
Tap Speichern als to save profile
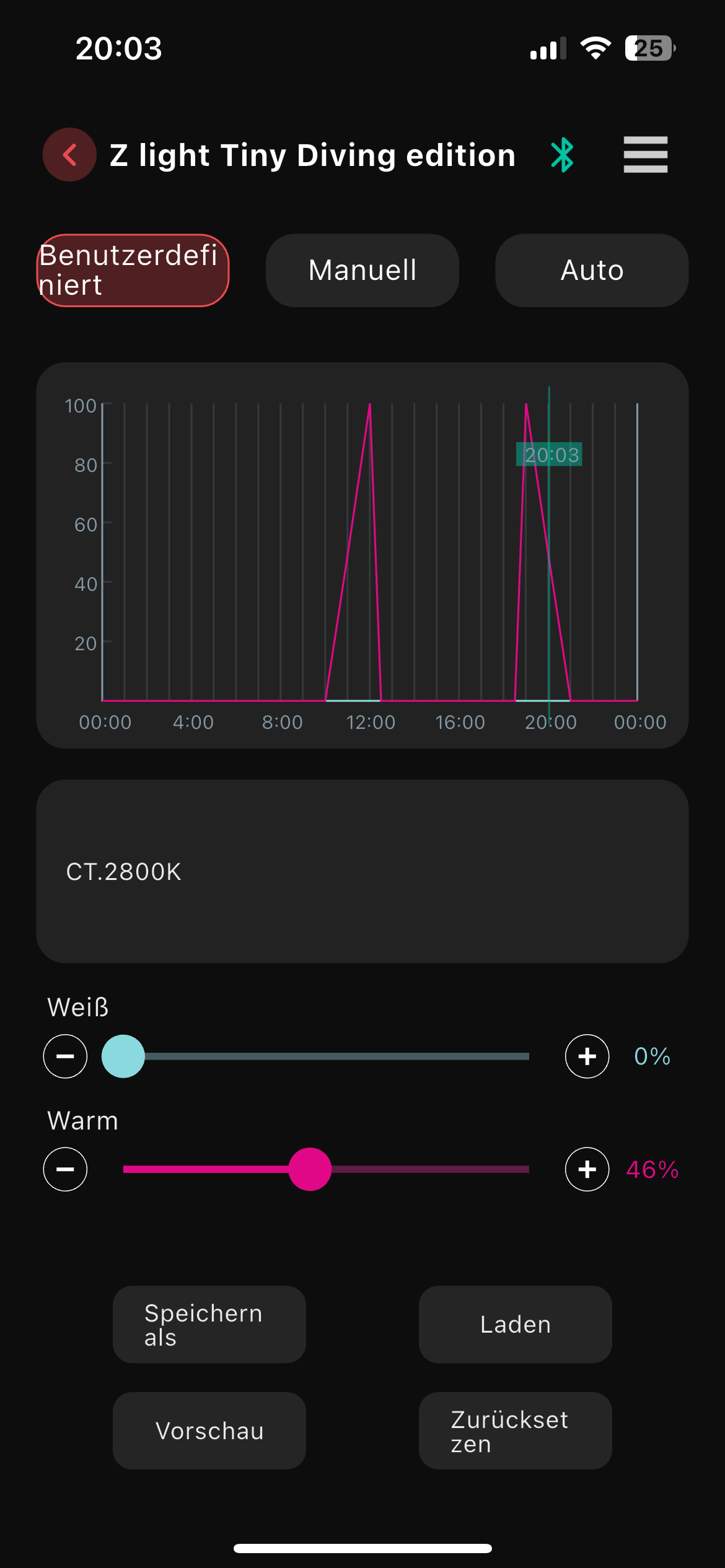tap(209, 1324)
